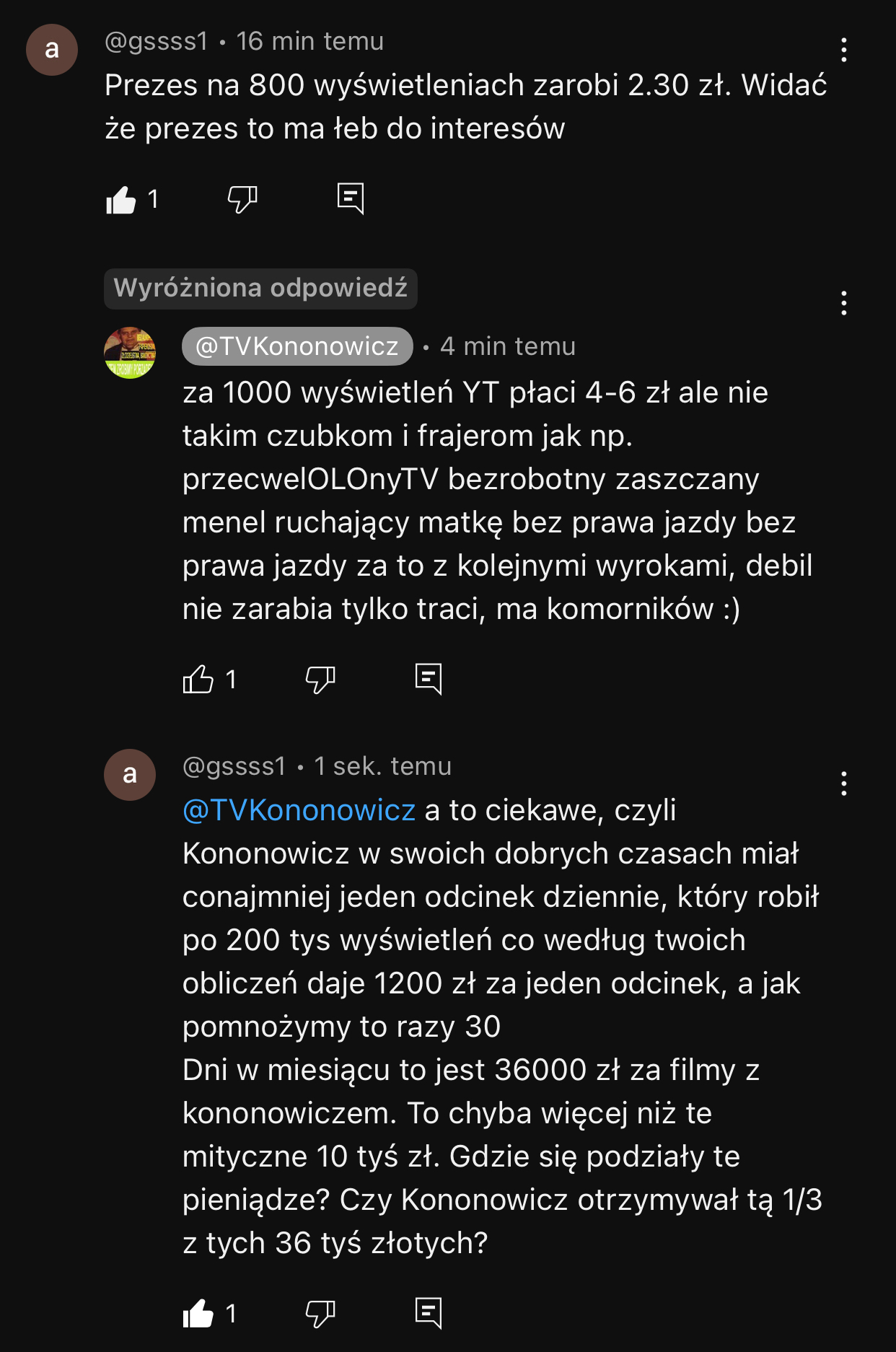Like the reply by @TVKononowicz

198,680
